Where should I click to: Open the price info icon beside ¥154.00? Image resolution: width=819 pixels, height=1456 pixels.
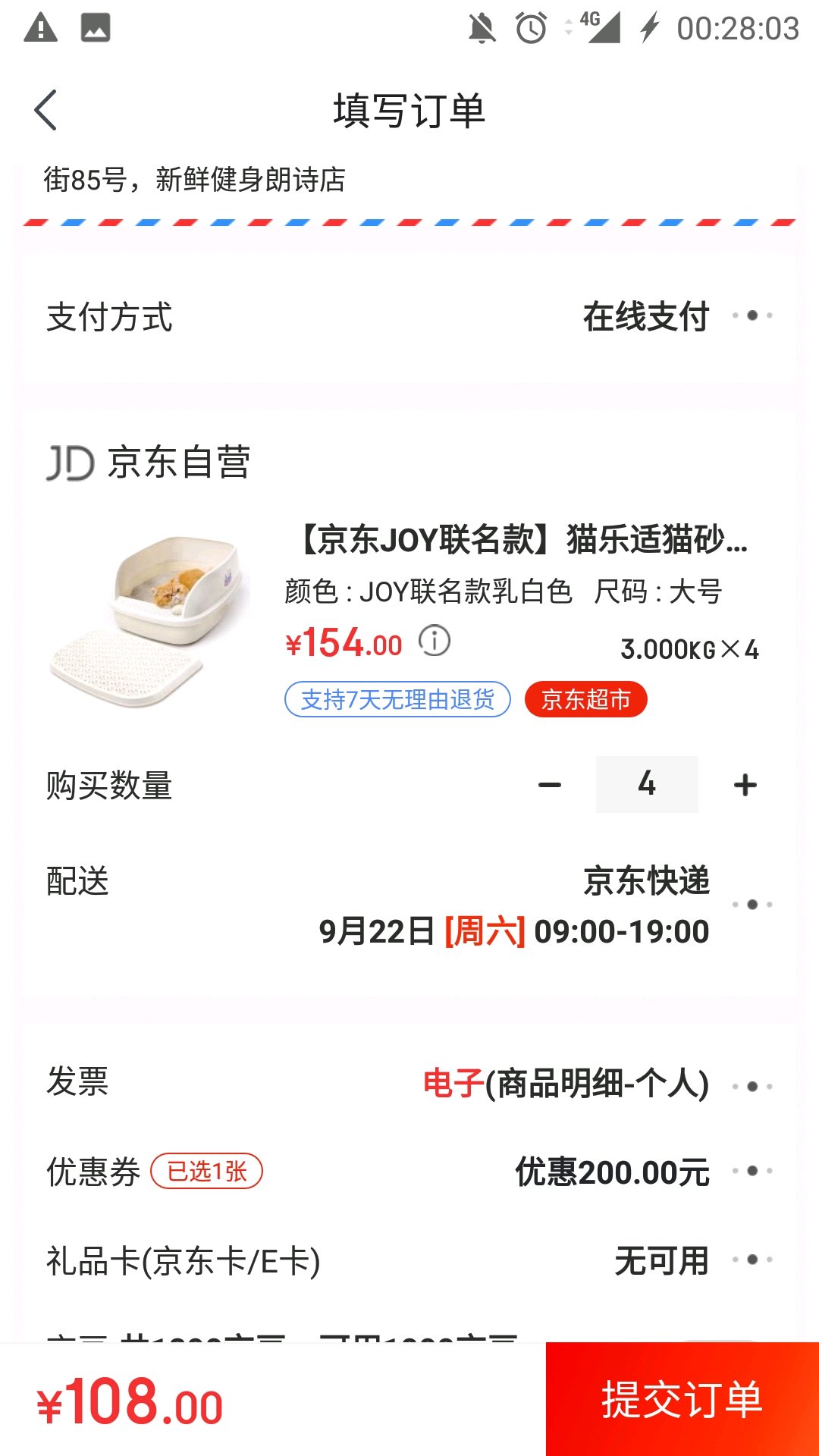point(435,642)
